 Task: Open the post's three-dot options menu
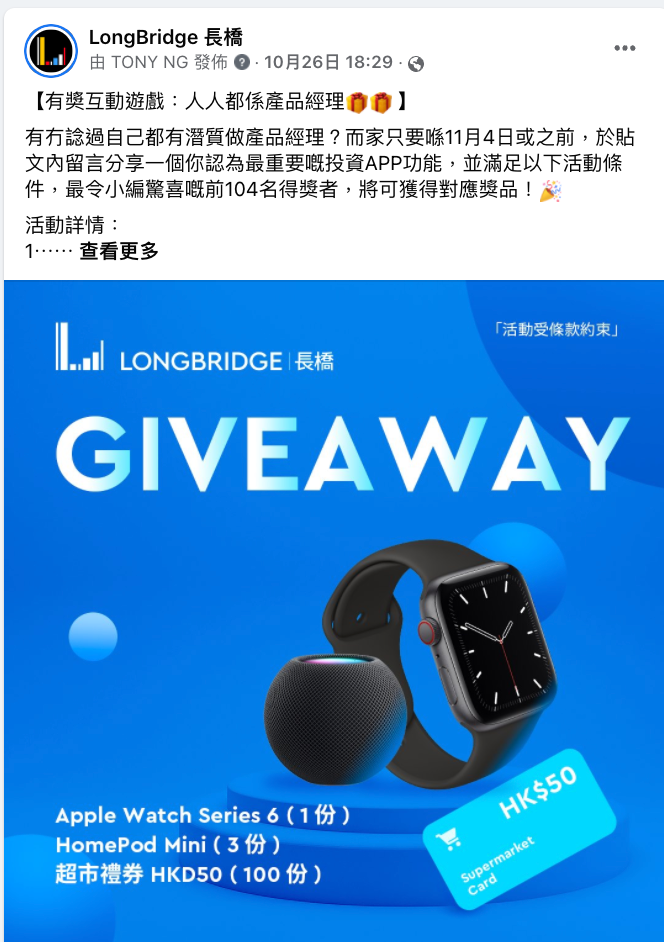625,48
